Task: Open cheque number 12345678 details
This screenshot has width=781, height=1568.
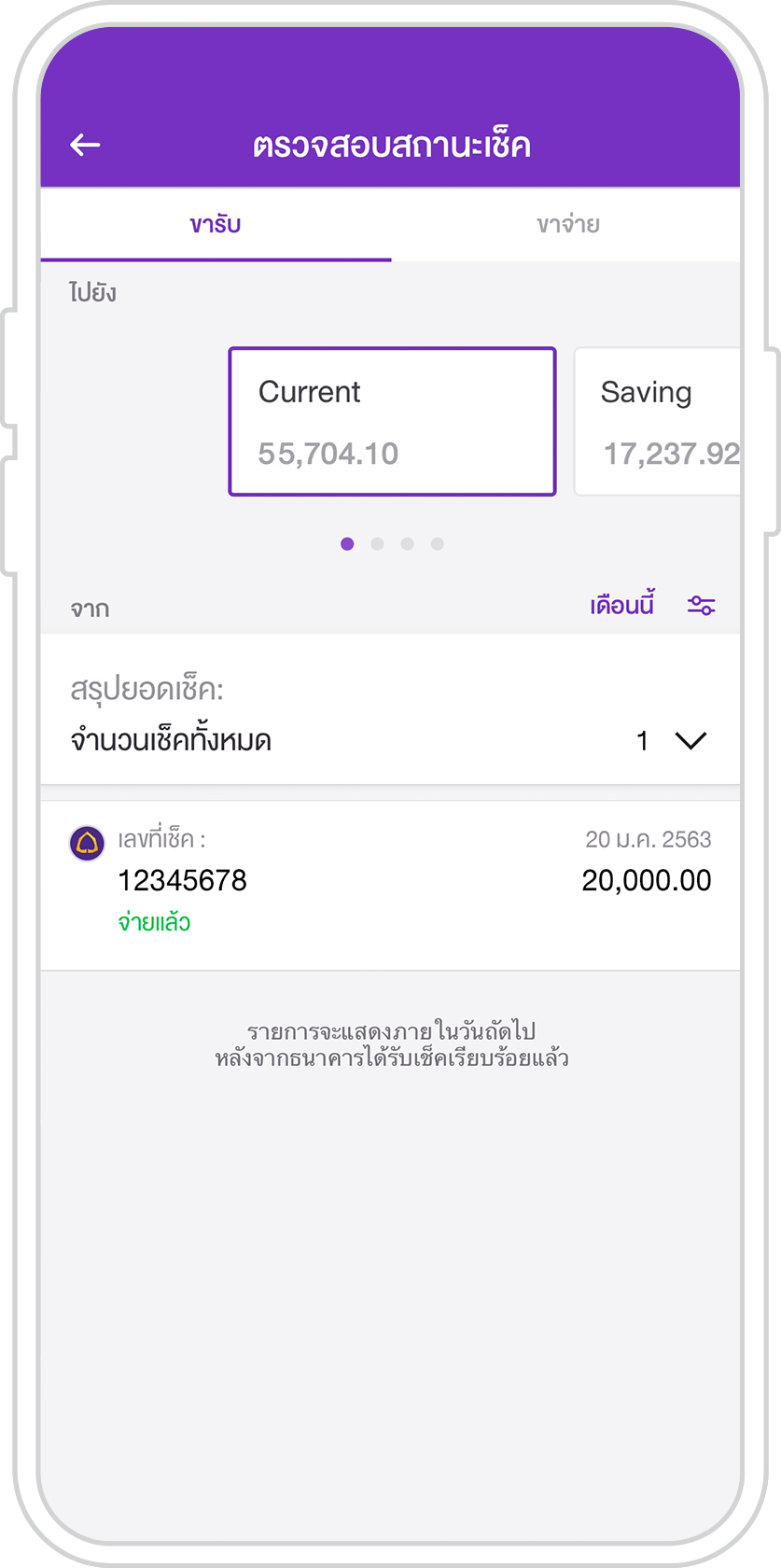Action: pos(390,882)
